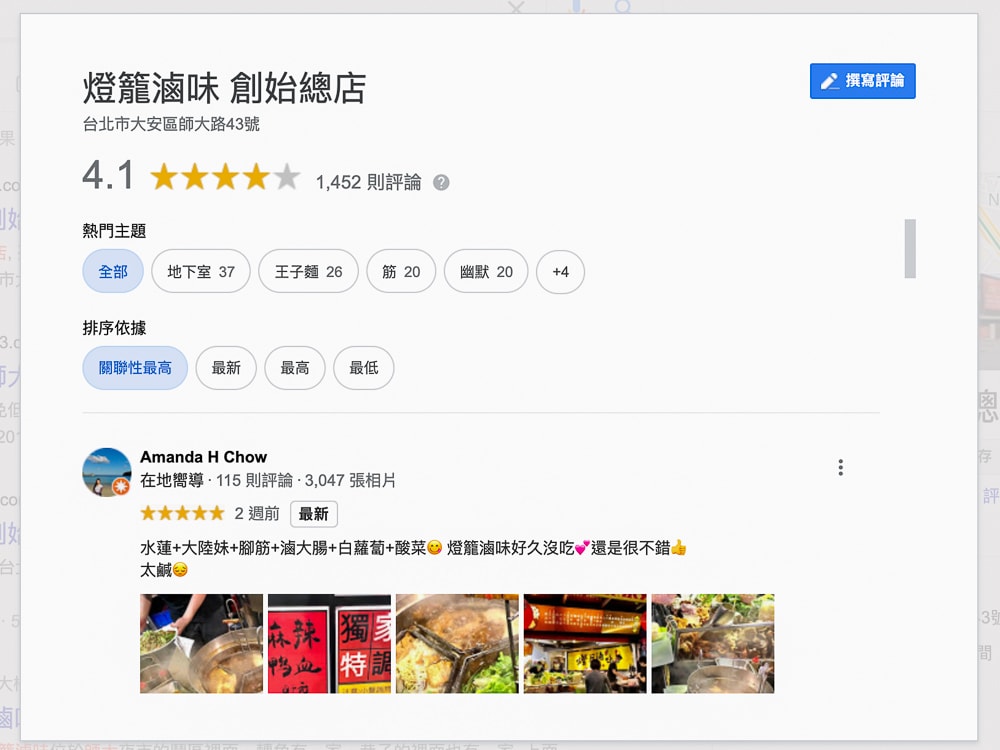Filter reviews by 幽默 20
This screenshot has width=1000, height=750.
pos(486,271)
